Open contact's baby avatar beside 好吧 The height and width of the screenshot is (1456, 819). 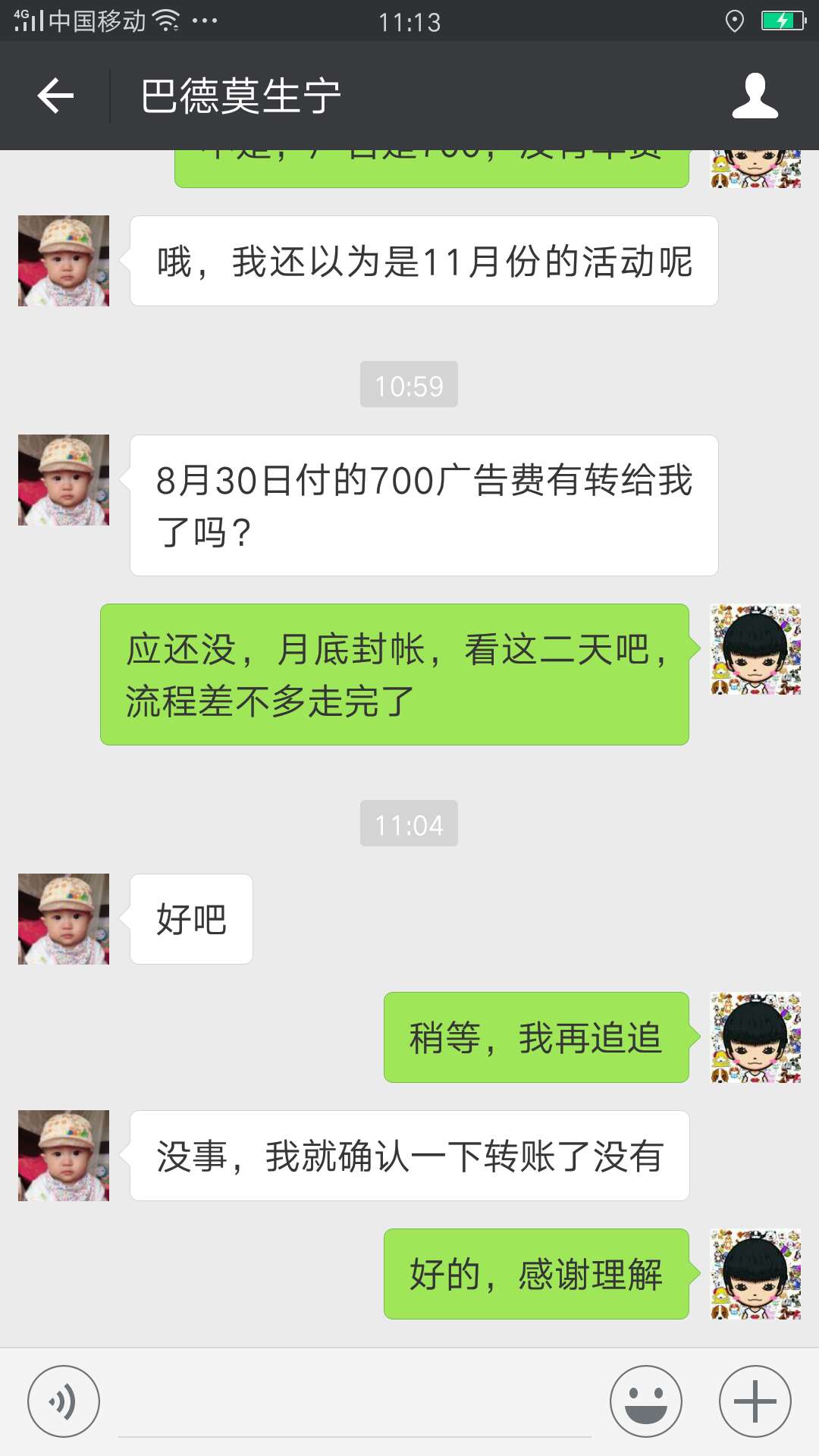pos(64,919)
